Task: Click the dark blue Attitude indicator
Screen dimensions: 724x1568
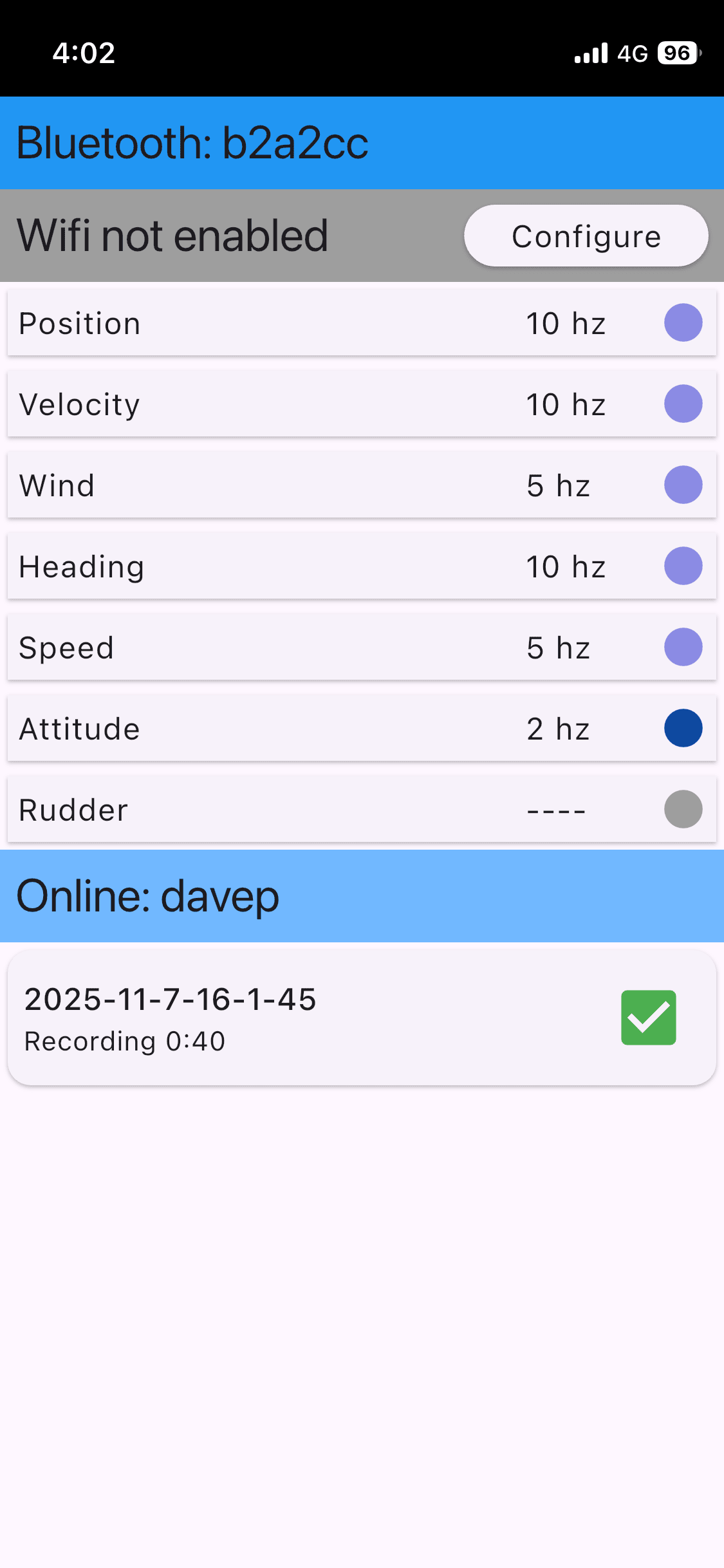Action: tap(683, 728)
